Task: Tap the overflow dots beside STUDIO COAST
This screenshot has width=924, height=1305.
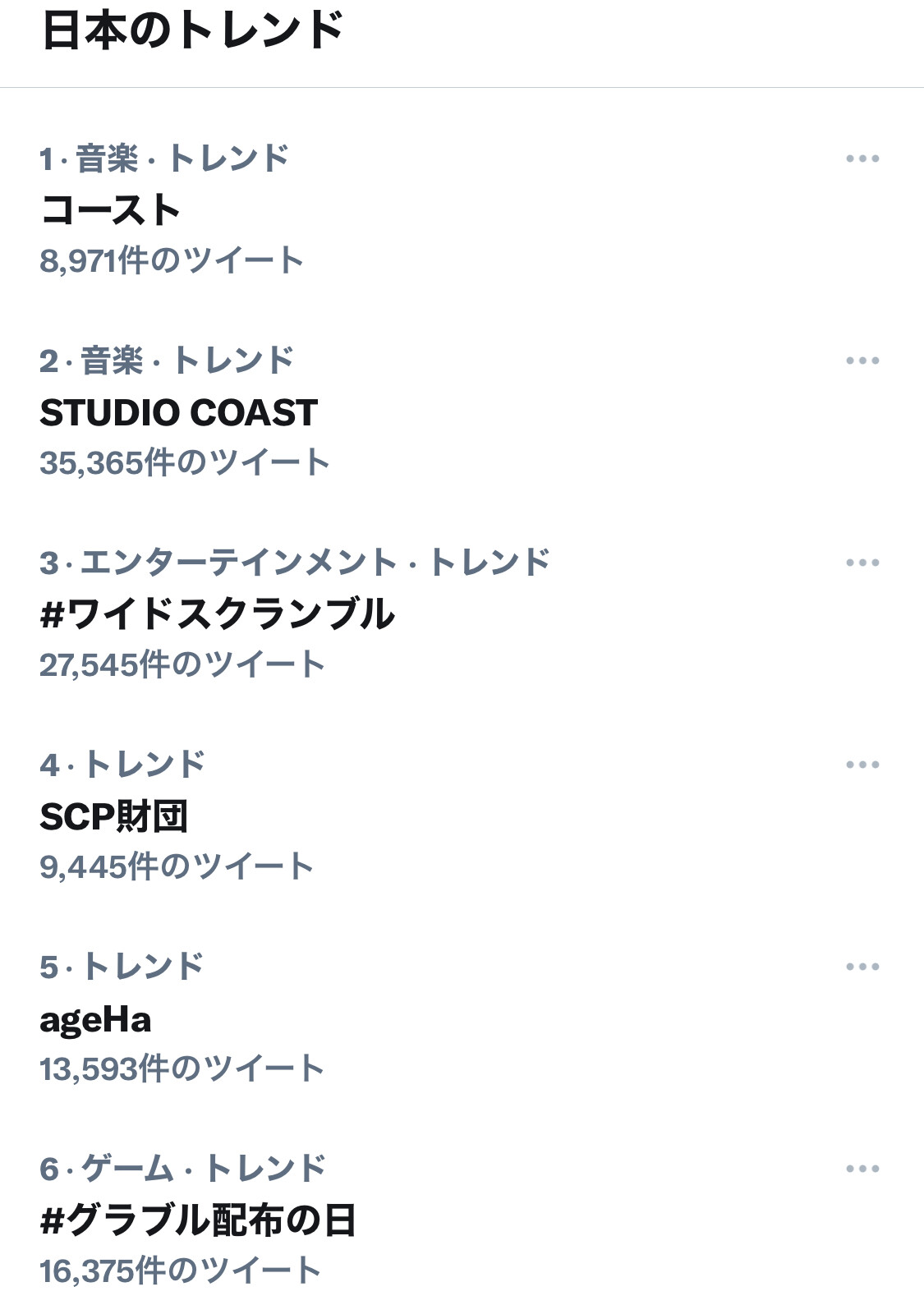Action: point(862,361)
